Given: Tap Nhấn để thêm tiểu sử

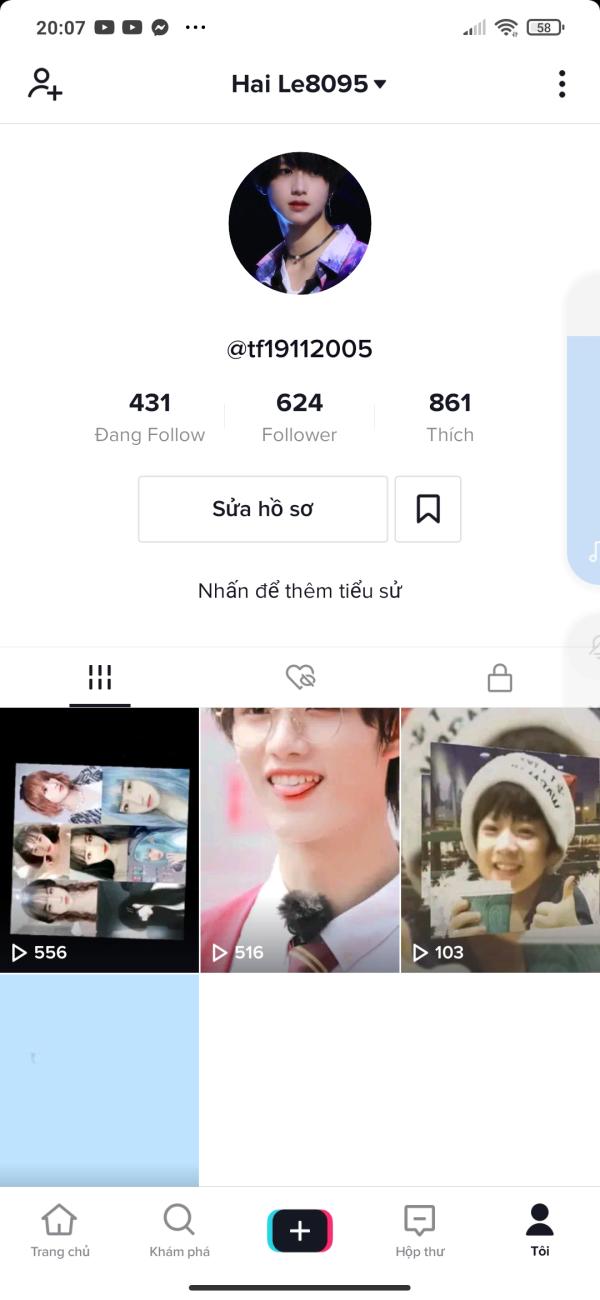Looking at the screenshot, I should tap(300, 590).
